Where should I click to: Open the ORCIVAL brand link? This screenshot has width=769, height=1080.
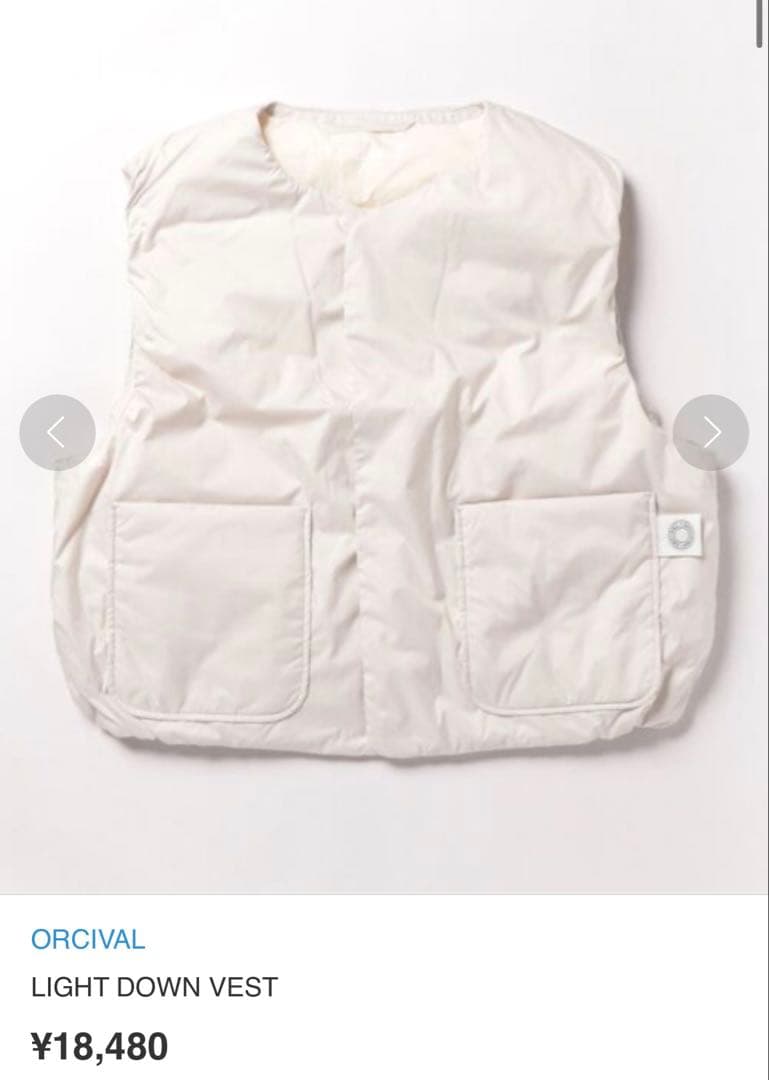click(x=88, y=939)
